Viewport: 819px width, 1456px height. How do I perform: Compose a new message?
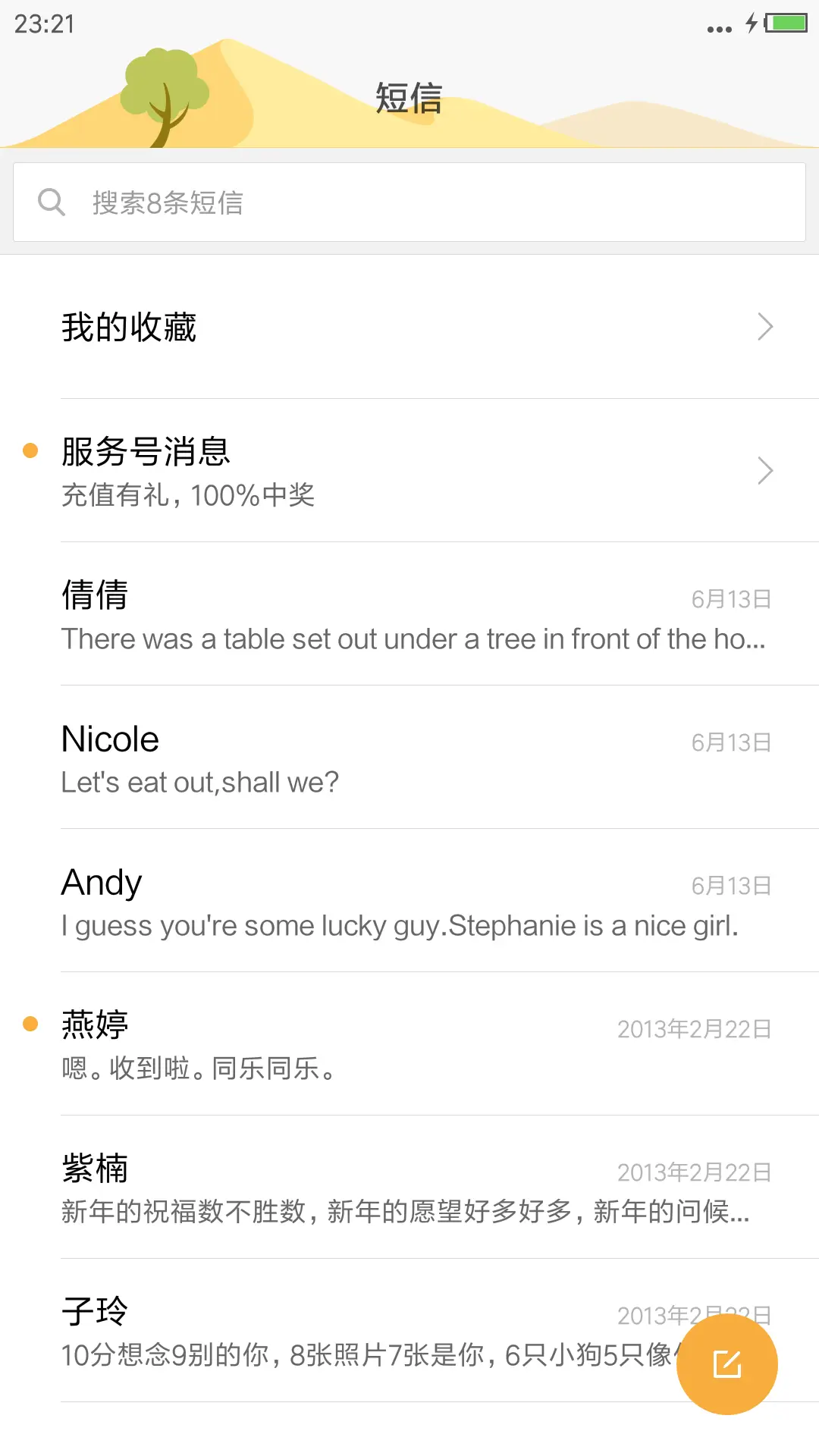726,1364
